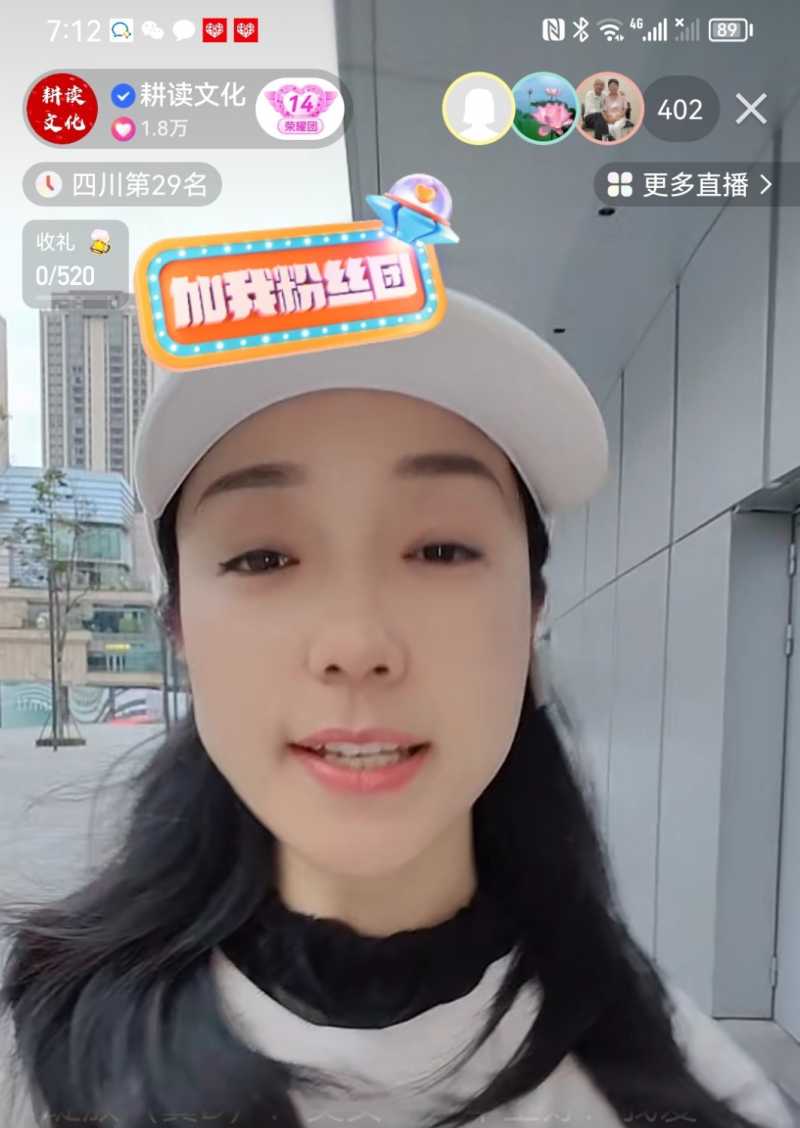This screenshot has height=1128, width=800.
Task: View the 四川第29名 ranking
Action: pyautogui.click(x=122, y=185)
